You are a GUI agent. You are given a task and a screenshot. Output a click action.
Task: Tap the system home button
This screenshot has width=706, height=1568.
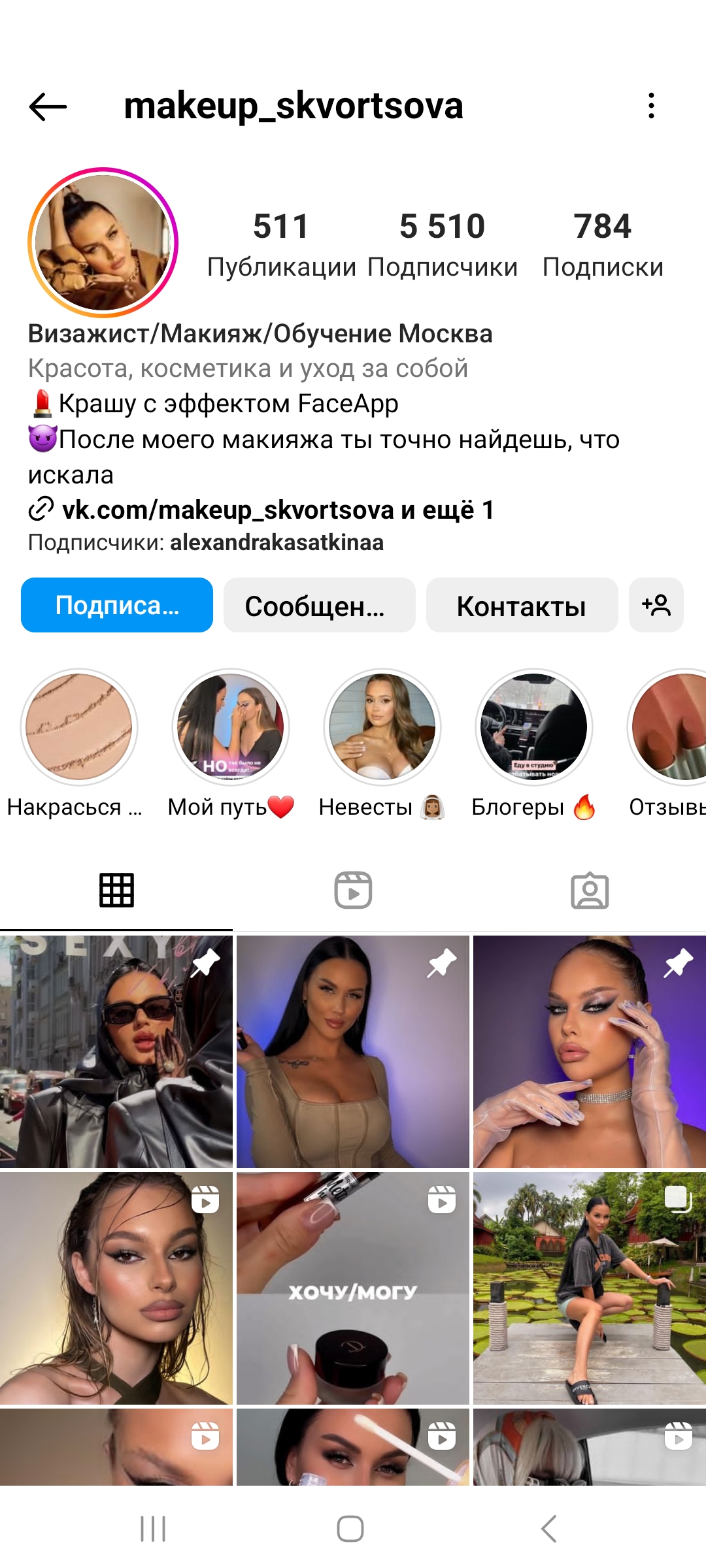(x=350, y=1529)
